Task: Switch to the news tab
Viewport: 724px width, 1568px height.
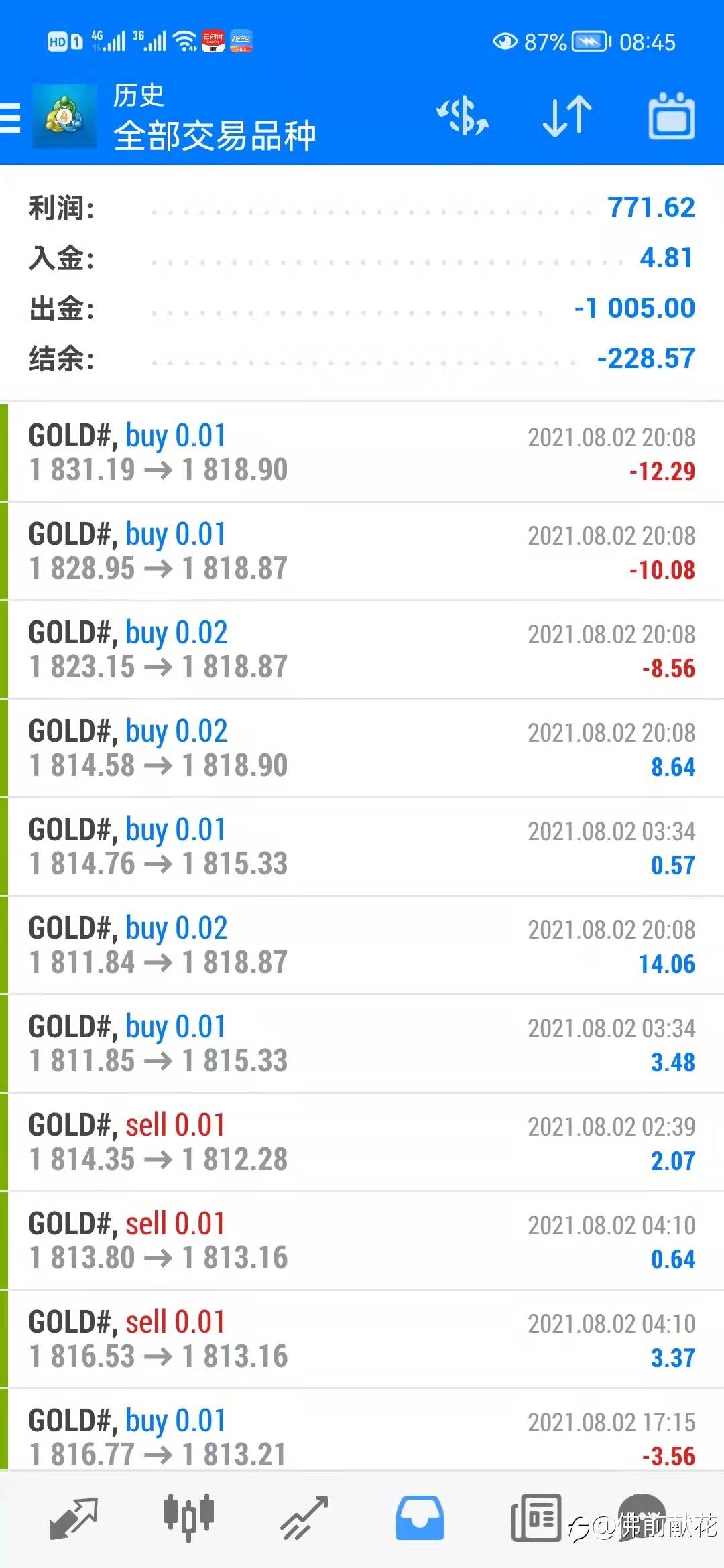Action: (x=536, y=1518)
